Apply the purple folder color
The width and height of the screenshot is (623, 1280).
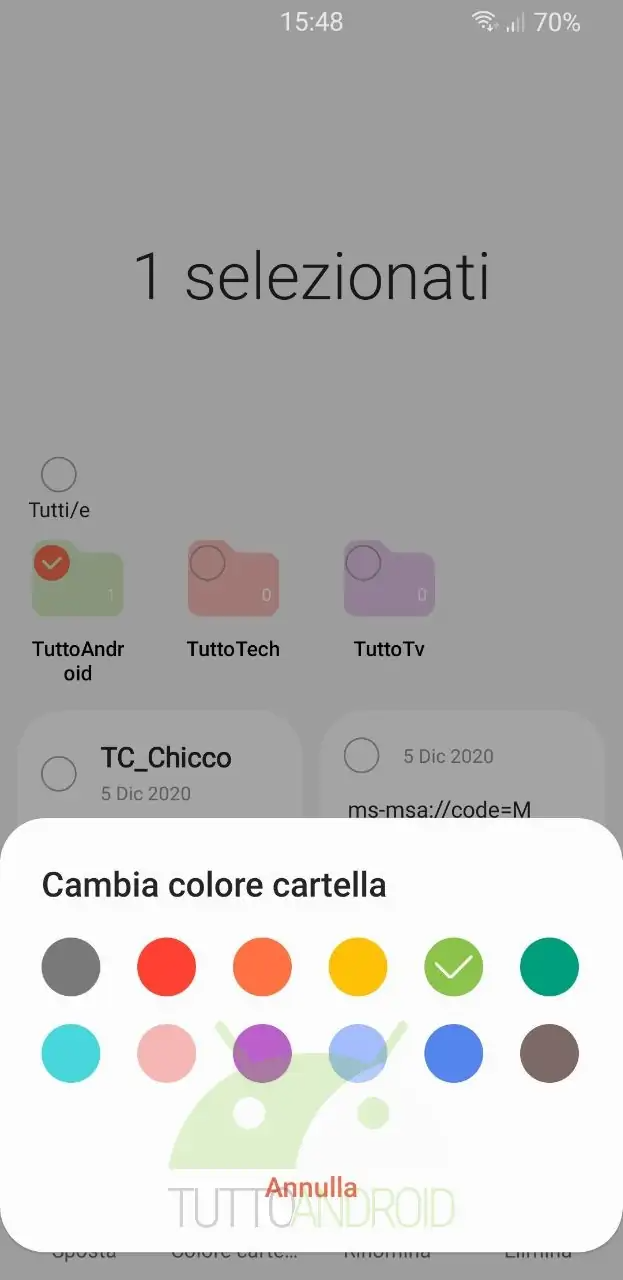pyautogui.click(x=262, y=1053)
